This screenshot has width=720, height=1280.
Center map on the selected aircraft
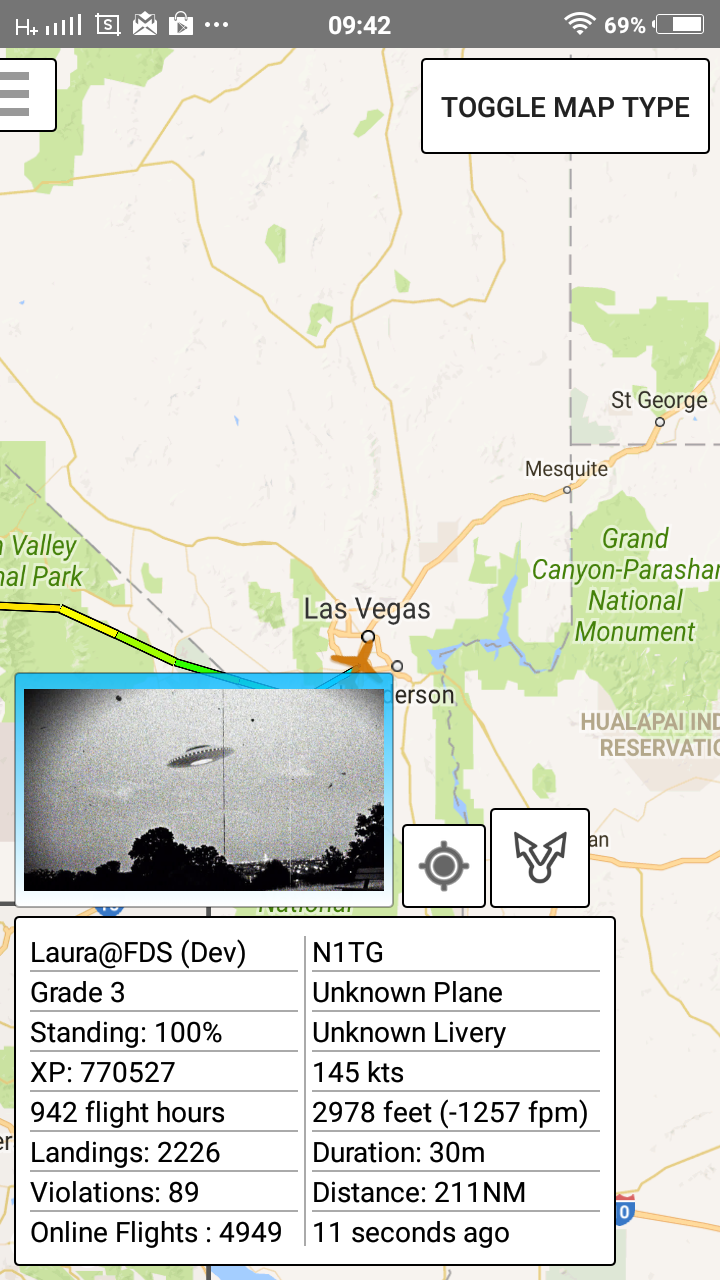click(x=444, y=865)
